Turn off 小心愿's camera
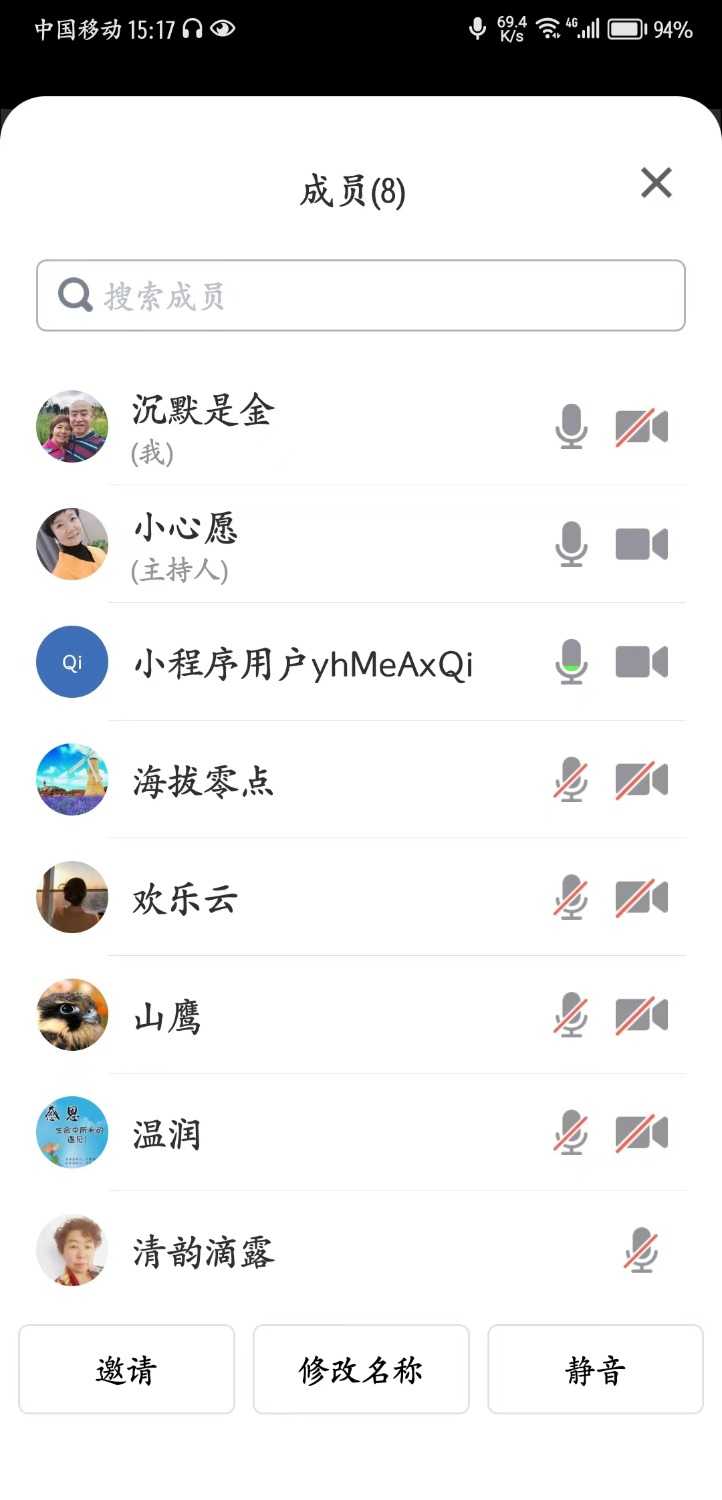Image resolution: width=722 pixels, height=1500 pixels. 641,545
